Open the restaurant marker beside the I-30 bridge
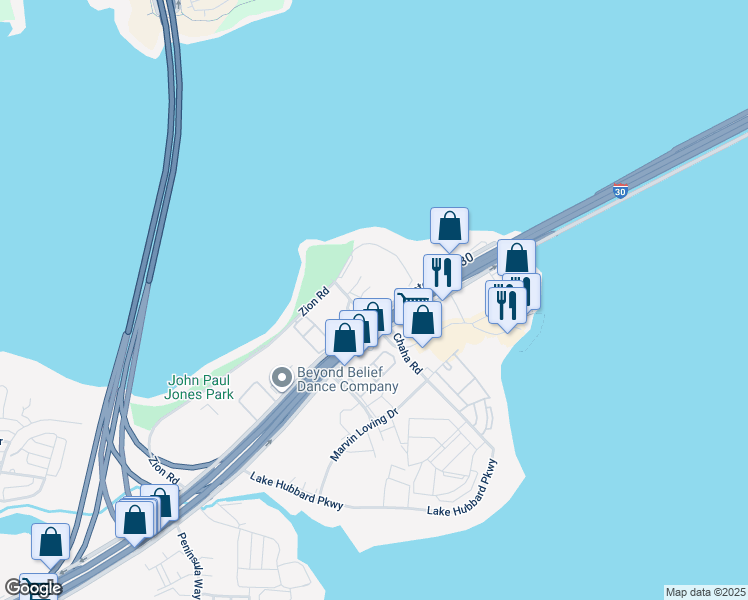This screenshot has width=748, height=600. pyautogui.click(x=441, y=272)
